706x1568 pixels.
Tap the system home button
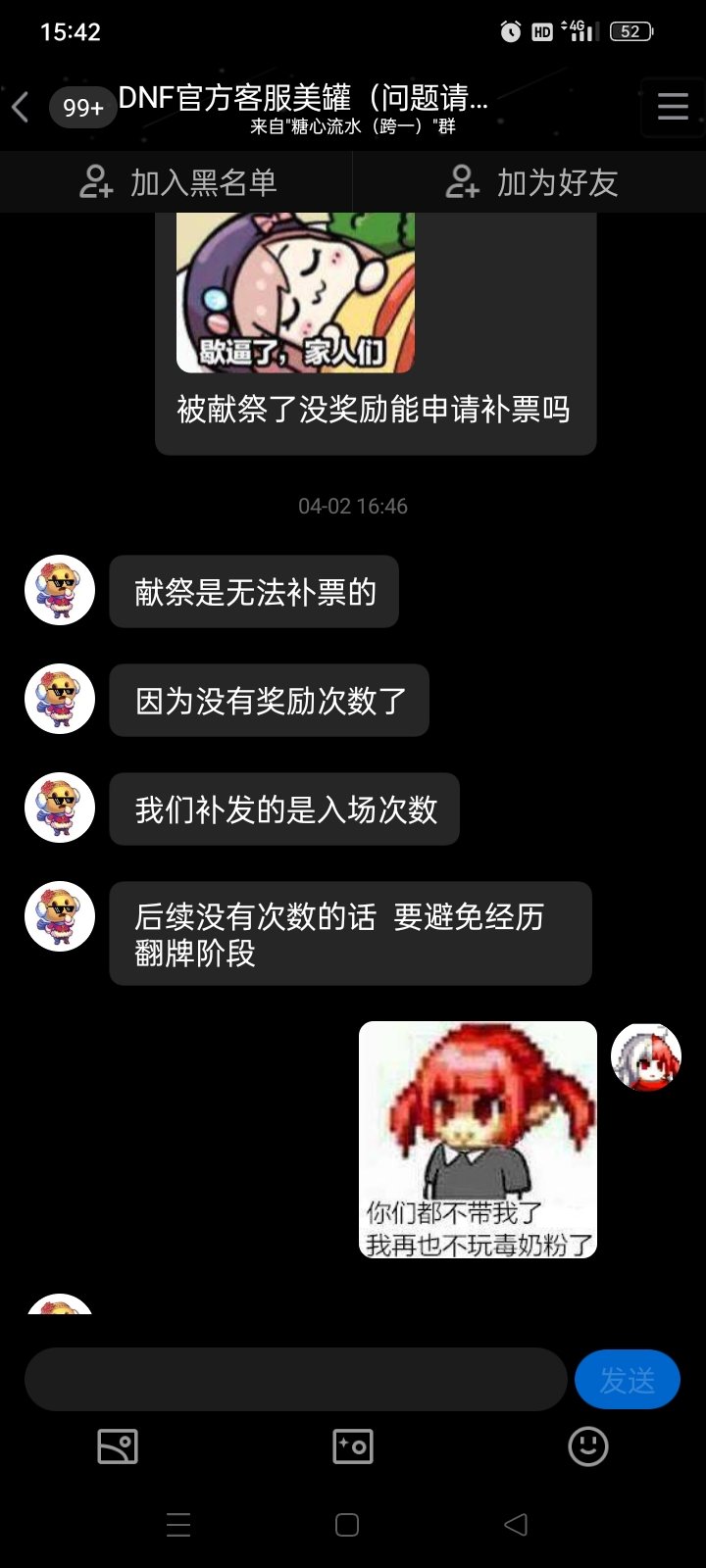pyautogui.click(x=347, y=1525)
